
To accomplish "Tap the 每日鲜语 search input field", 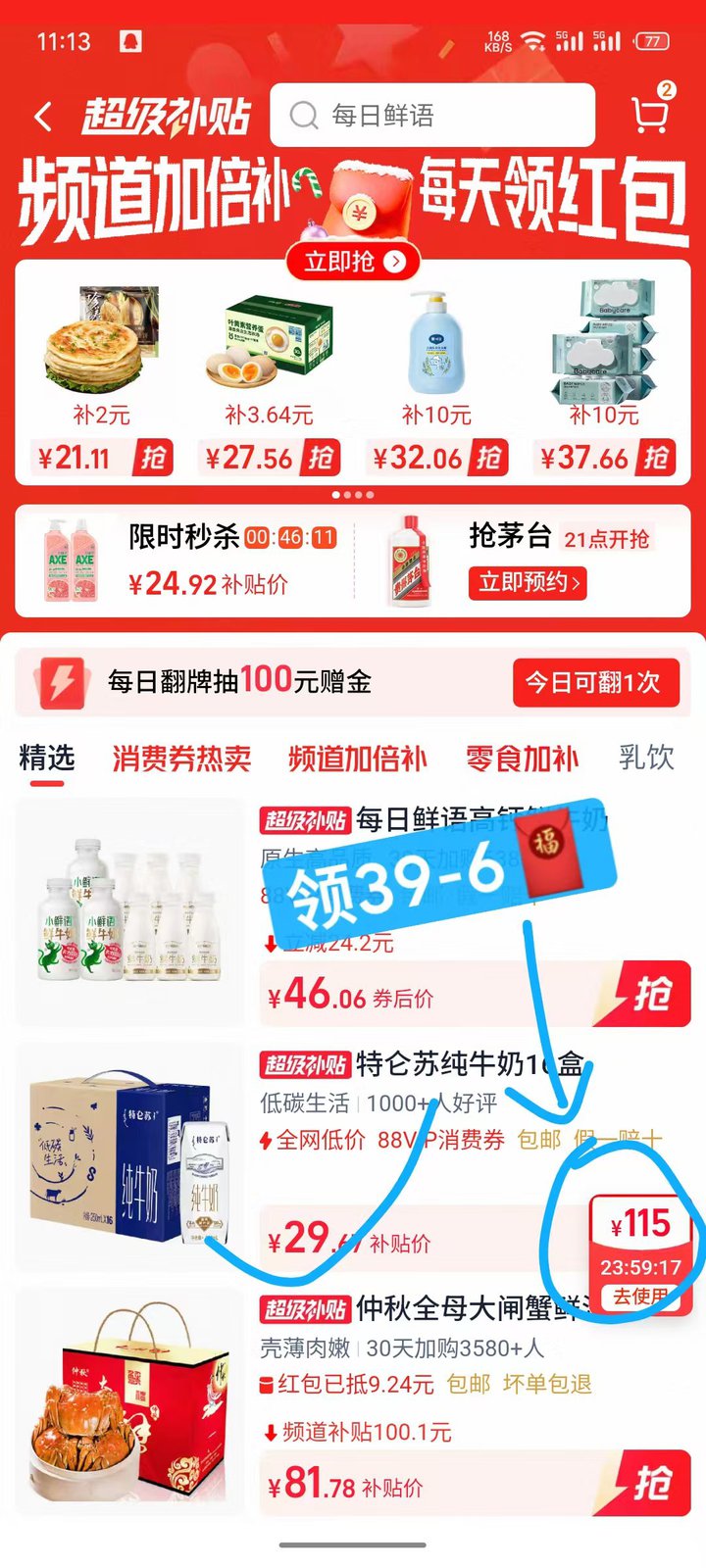I will click(x=412, y=115).
